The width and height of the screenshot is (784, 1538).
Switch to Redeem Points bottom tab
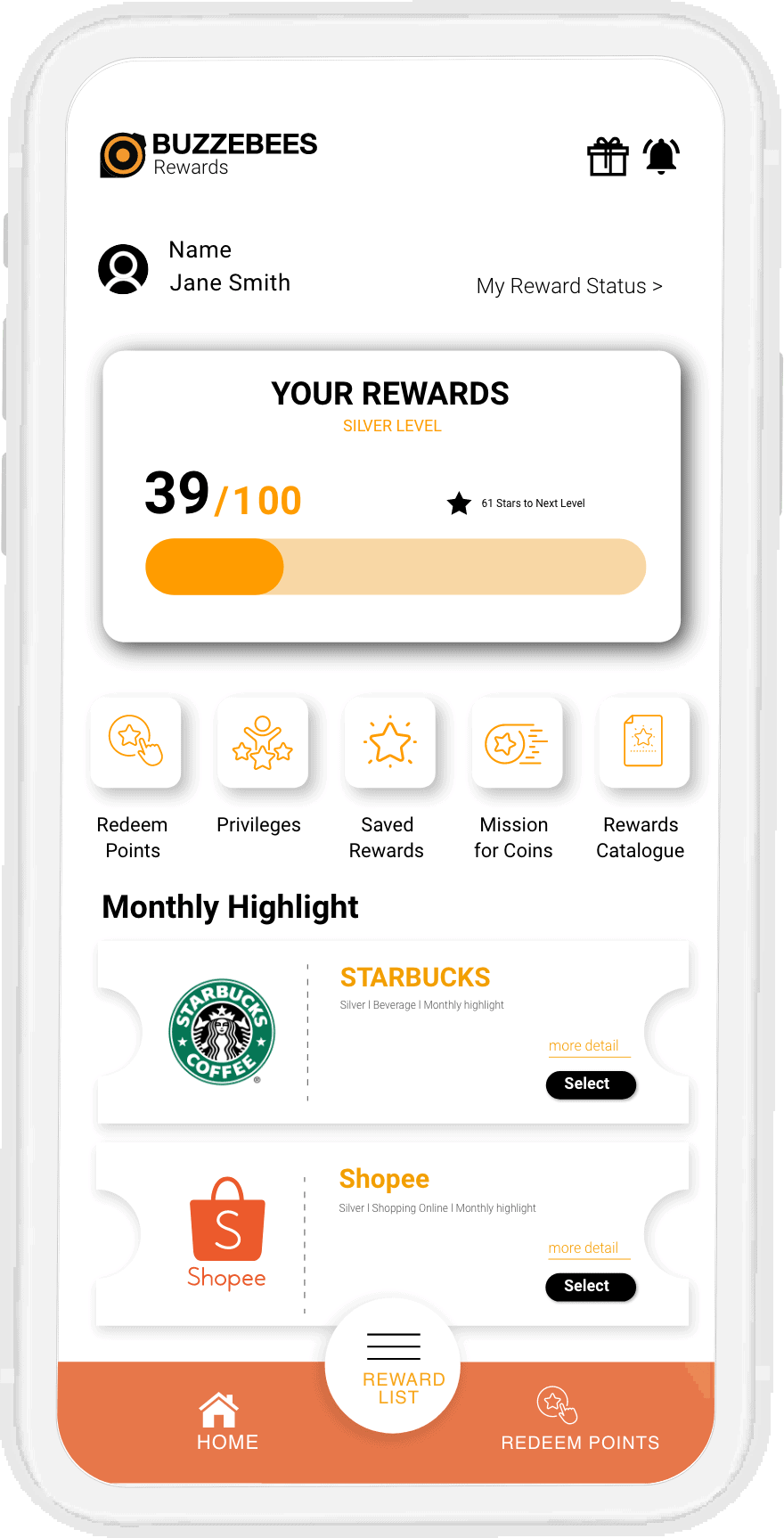pos(579,1422)
